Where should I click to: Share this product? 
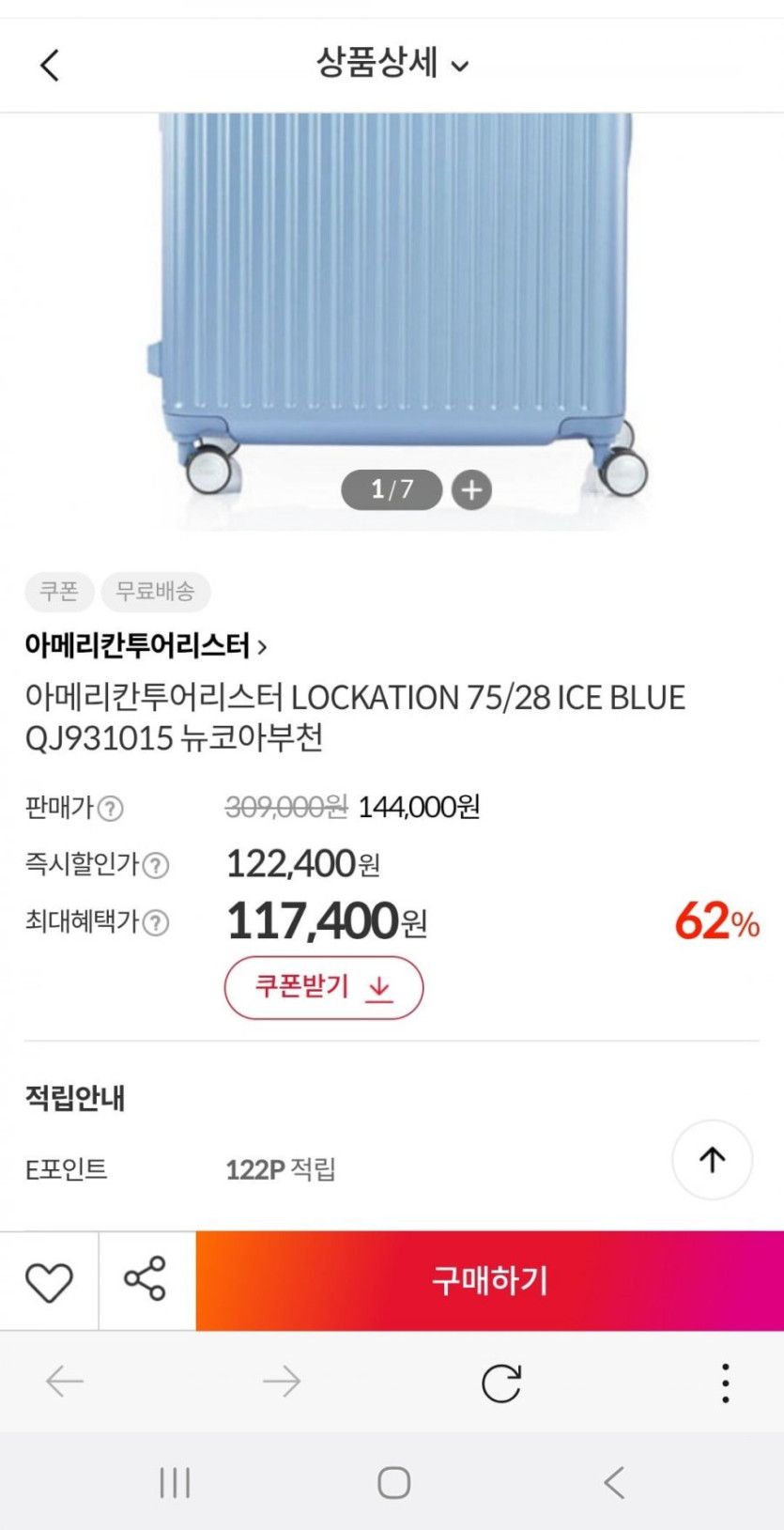146,1279
